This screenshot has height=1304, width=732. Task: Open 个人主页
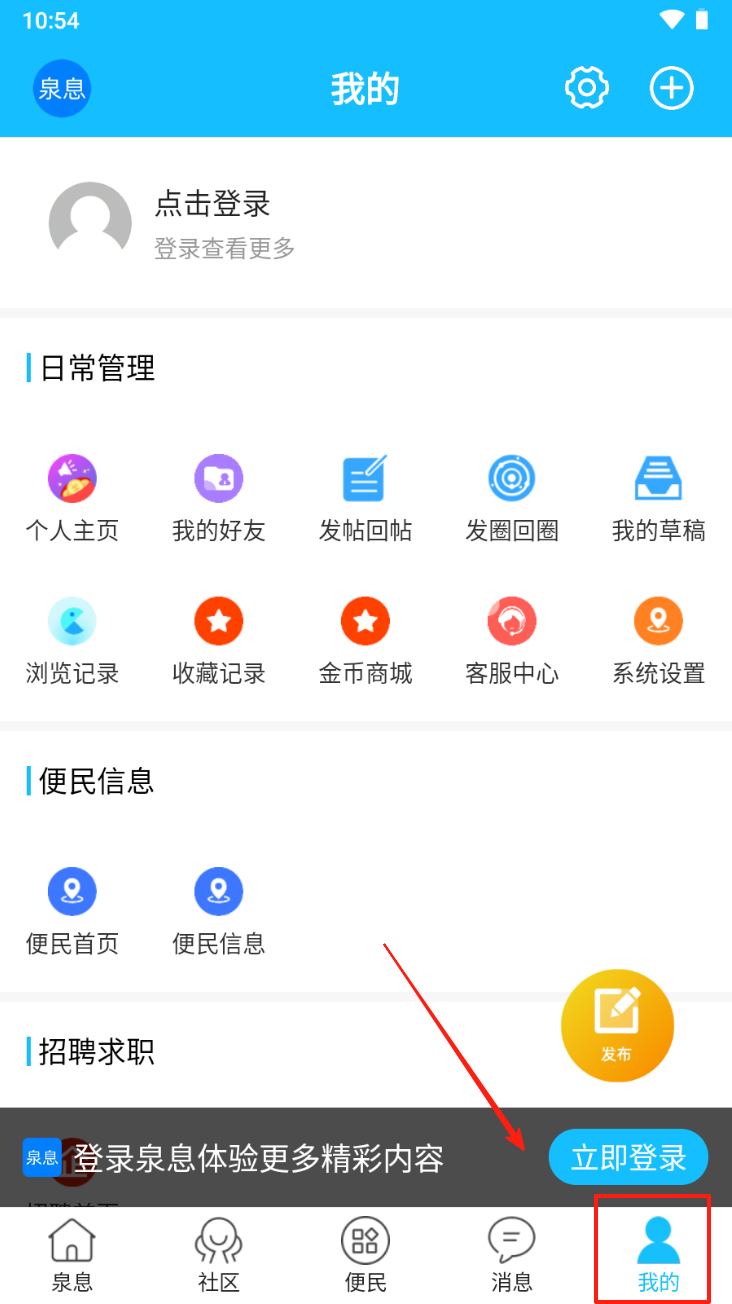coord(72,497)
